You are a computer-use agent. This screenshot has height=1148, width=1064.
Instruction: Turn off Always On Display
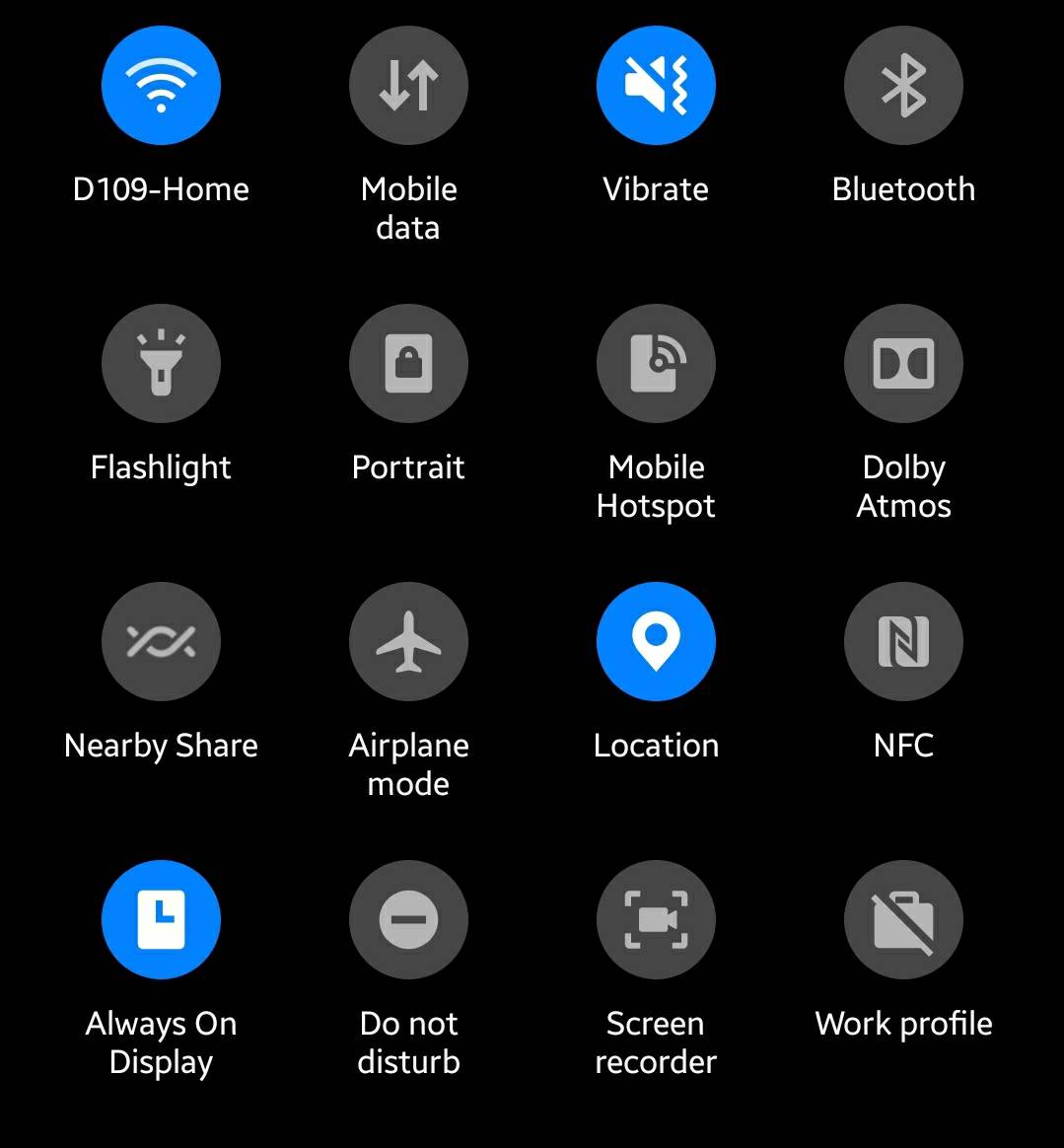[161, 920]
